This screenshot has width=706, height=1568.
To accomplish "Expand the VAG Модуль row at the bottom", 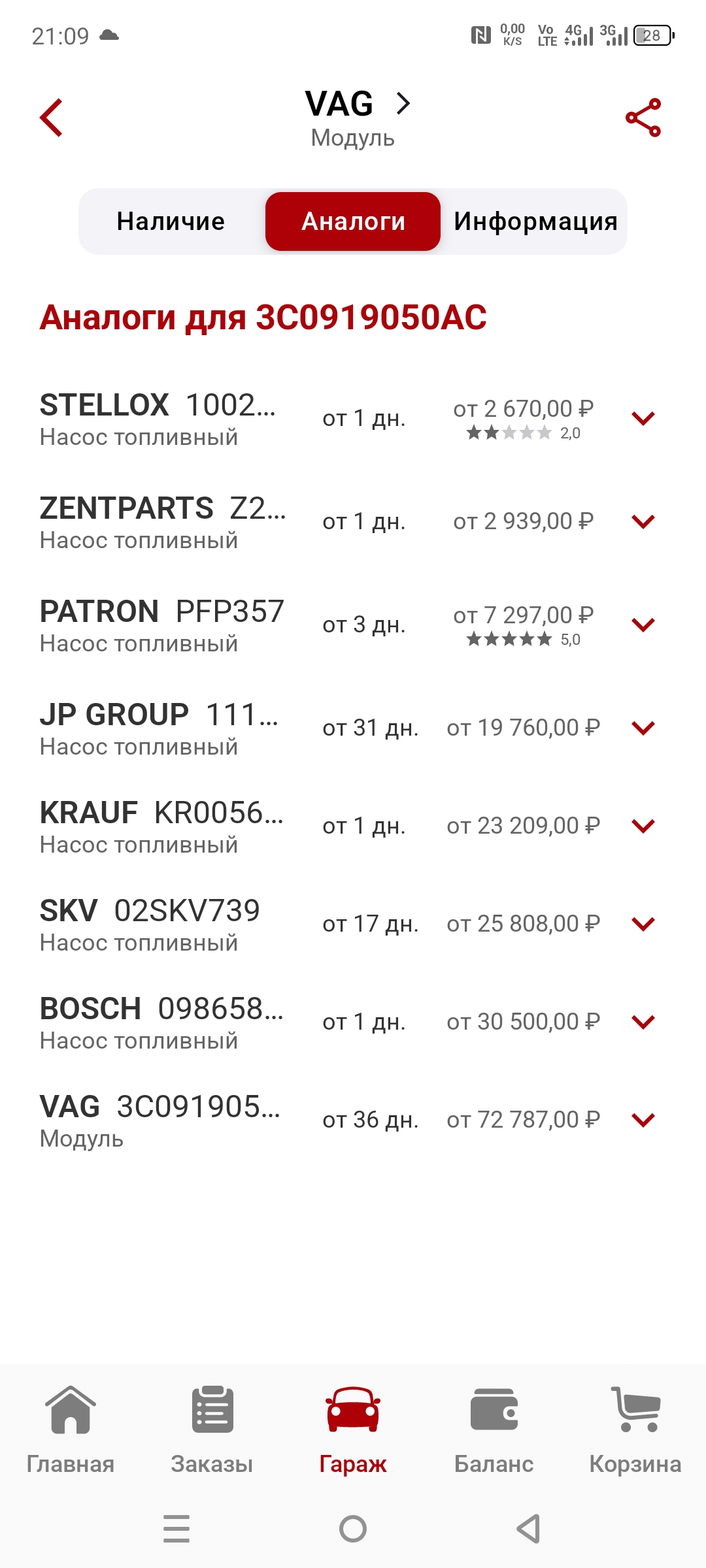I will coord(643,1120).
